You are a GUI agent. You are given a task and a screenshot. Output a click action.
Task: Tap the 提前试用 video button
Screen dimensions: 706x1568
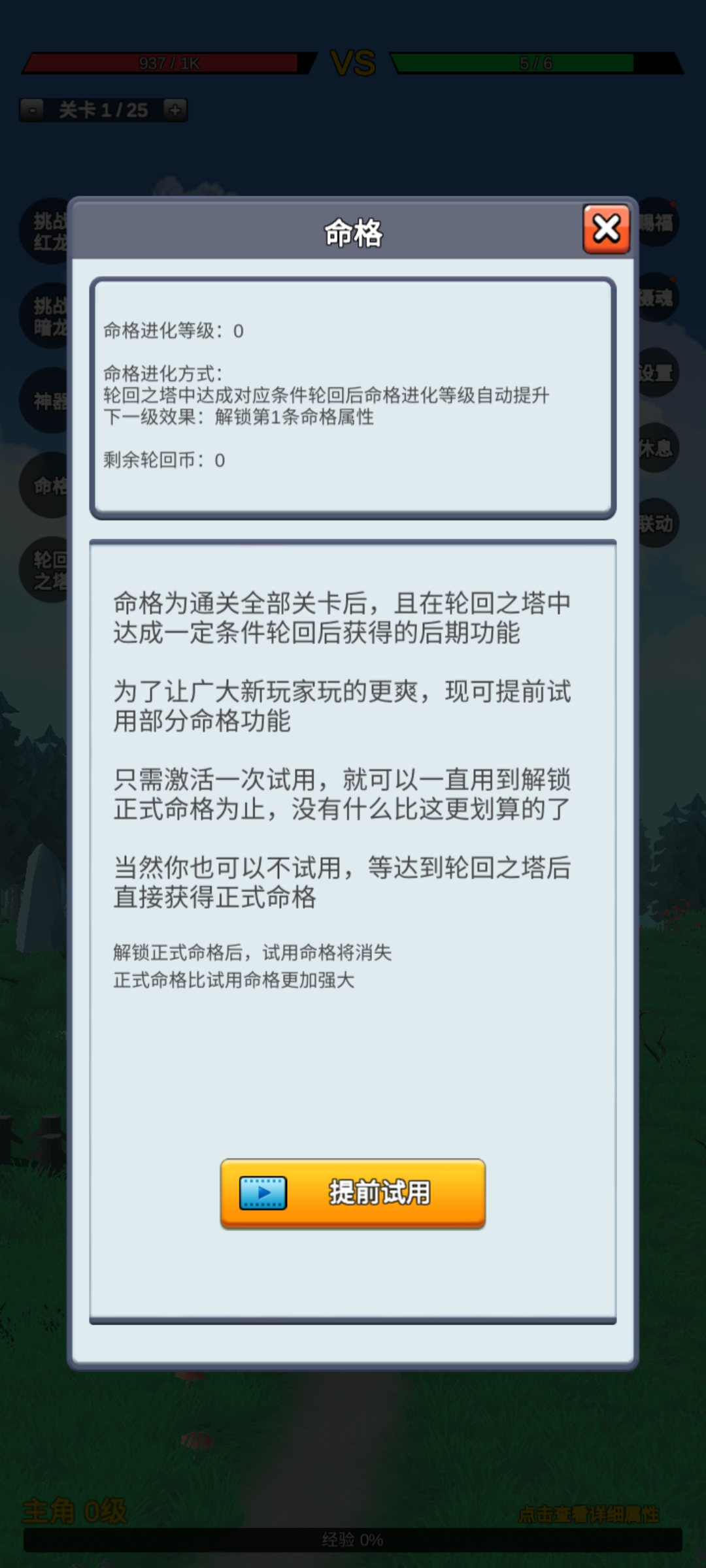tap(353, 1193)
